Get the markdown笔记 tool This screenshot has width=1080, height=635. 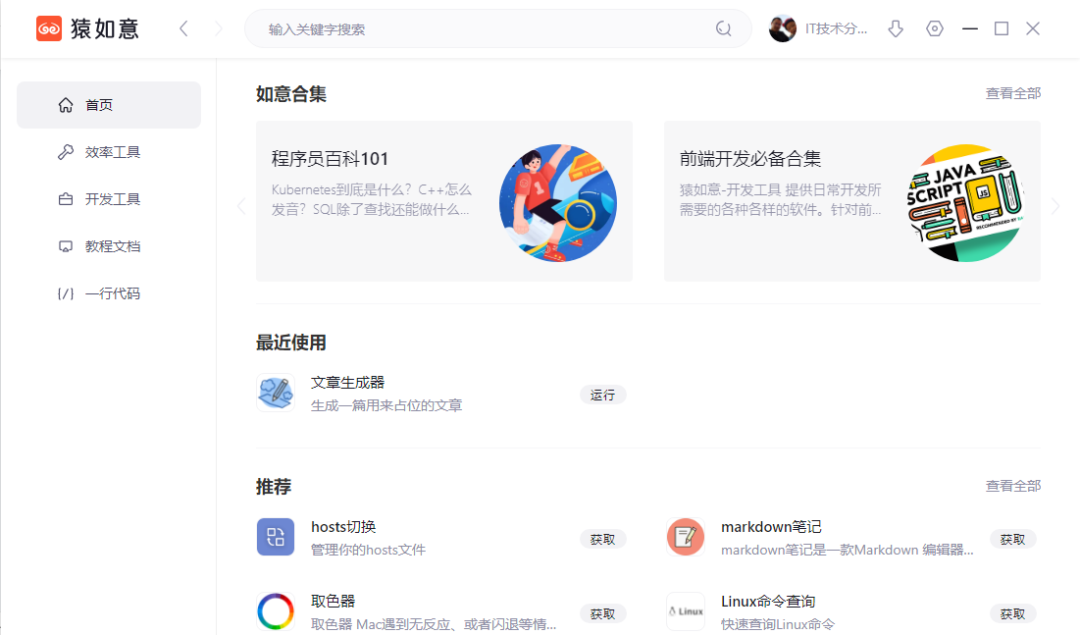[1012, 539]
